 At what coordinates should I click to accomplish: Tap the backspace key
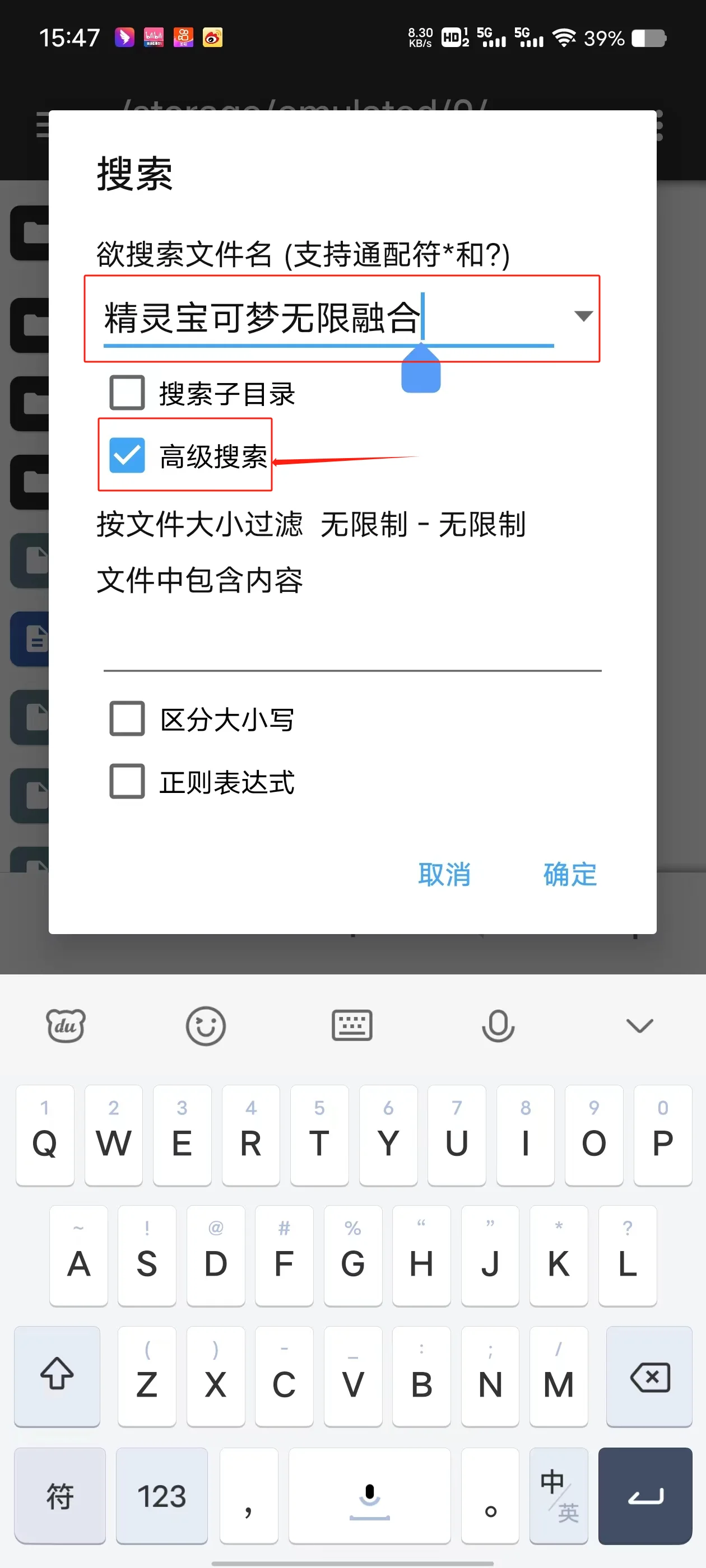(x=649, y=1378)
